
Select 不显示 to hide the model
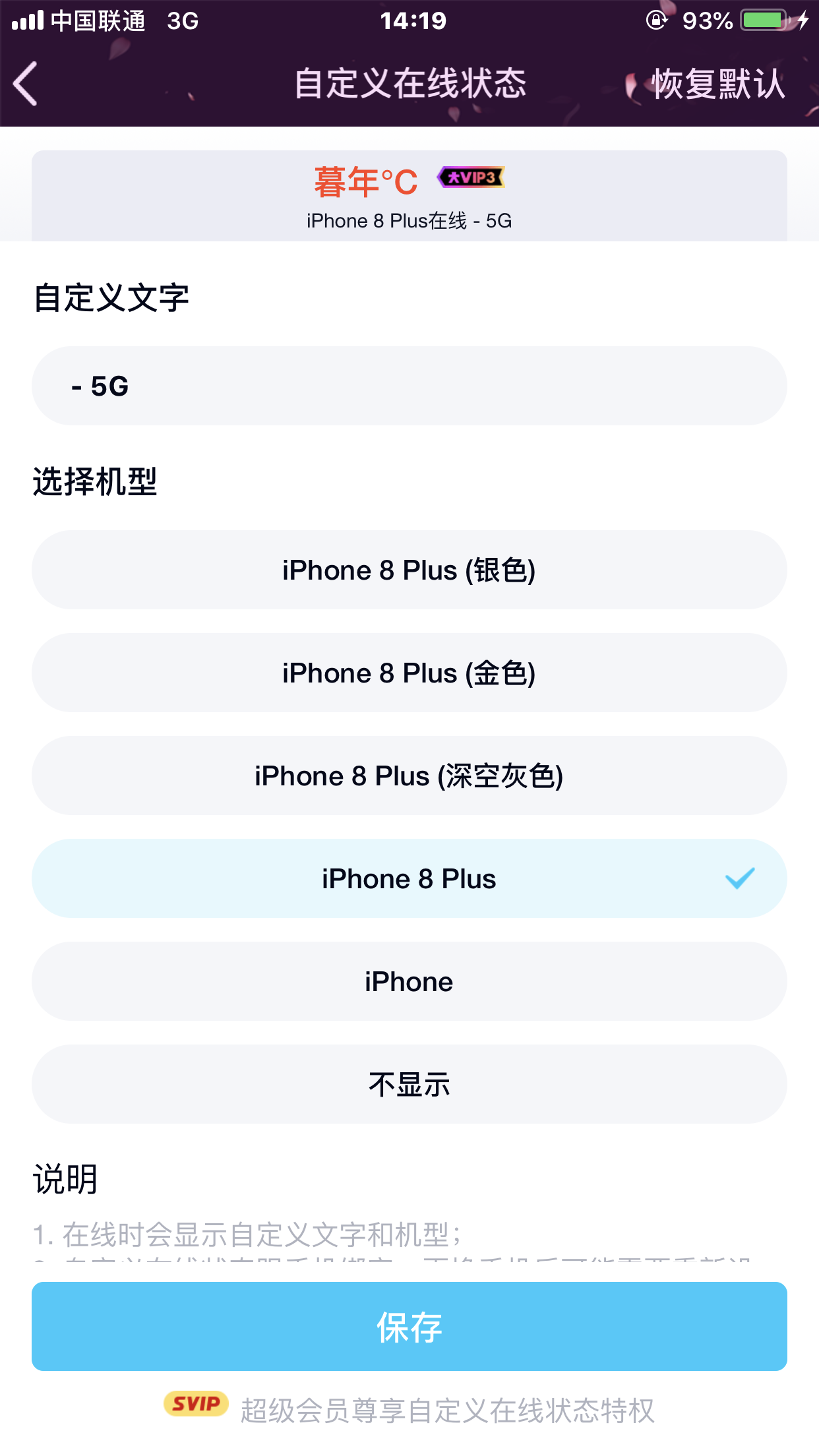409,1084
